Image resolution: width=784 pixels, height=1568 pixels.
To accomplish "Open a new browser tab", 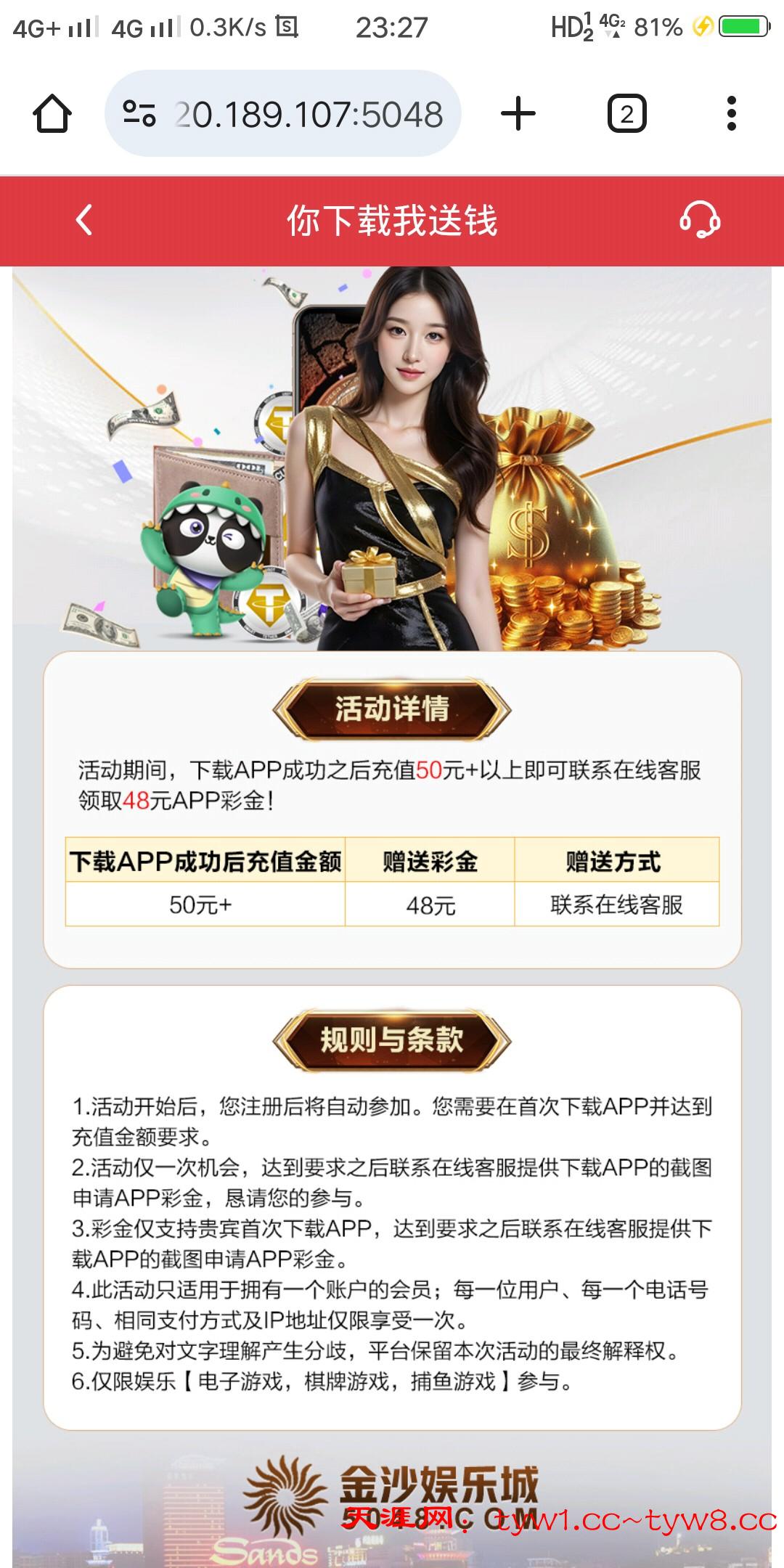I will 518,114.
